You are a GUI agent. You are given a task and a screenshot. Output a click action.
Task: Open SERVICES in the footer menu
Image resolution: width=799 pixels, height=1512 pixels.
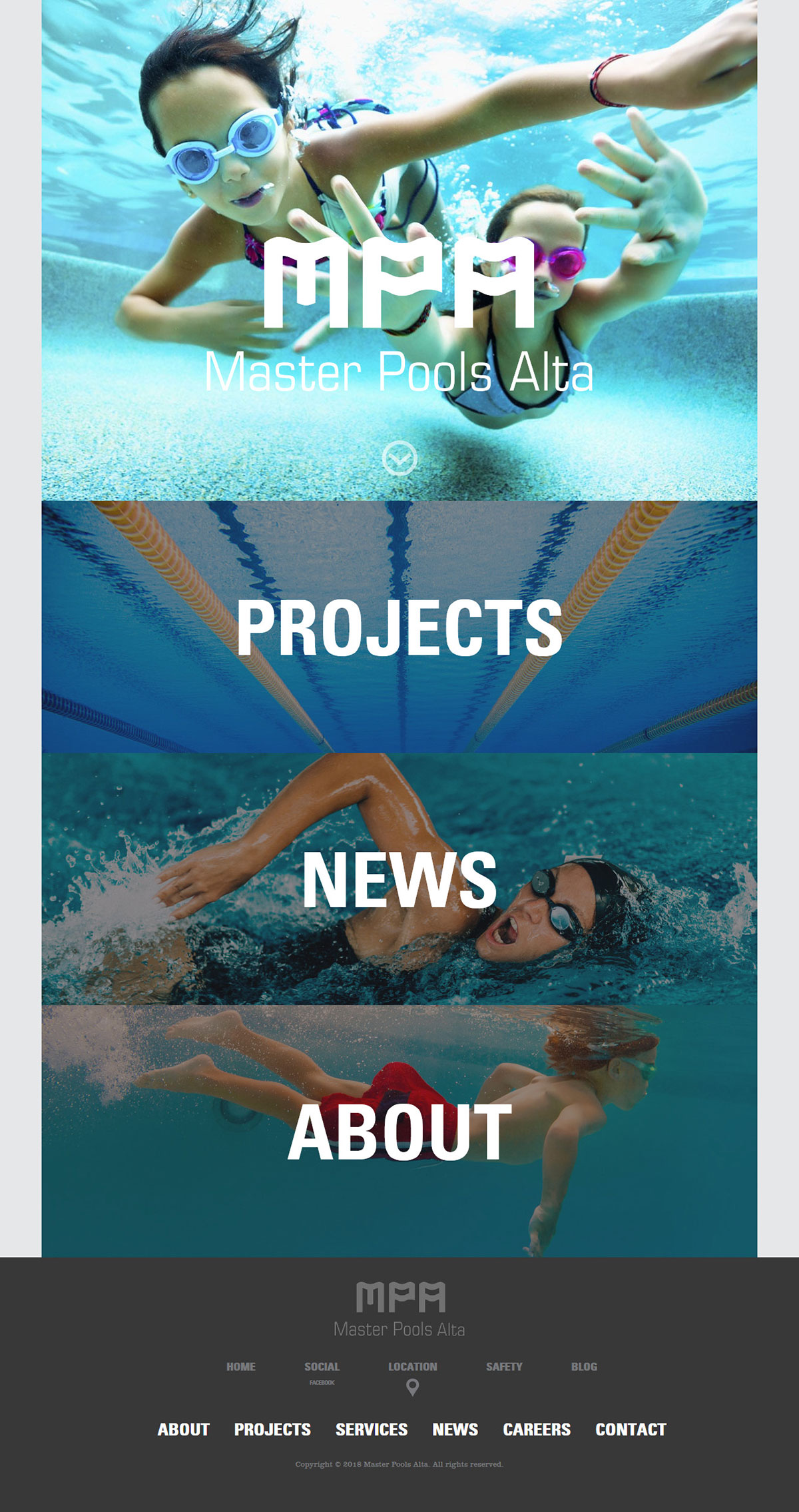[372, 1429]
